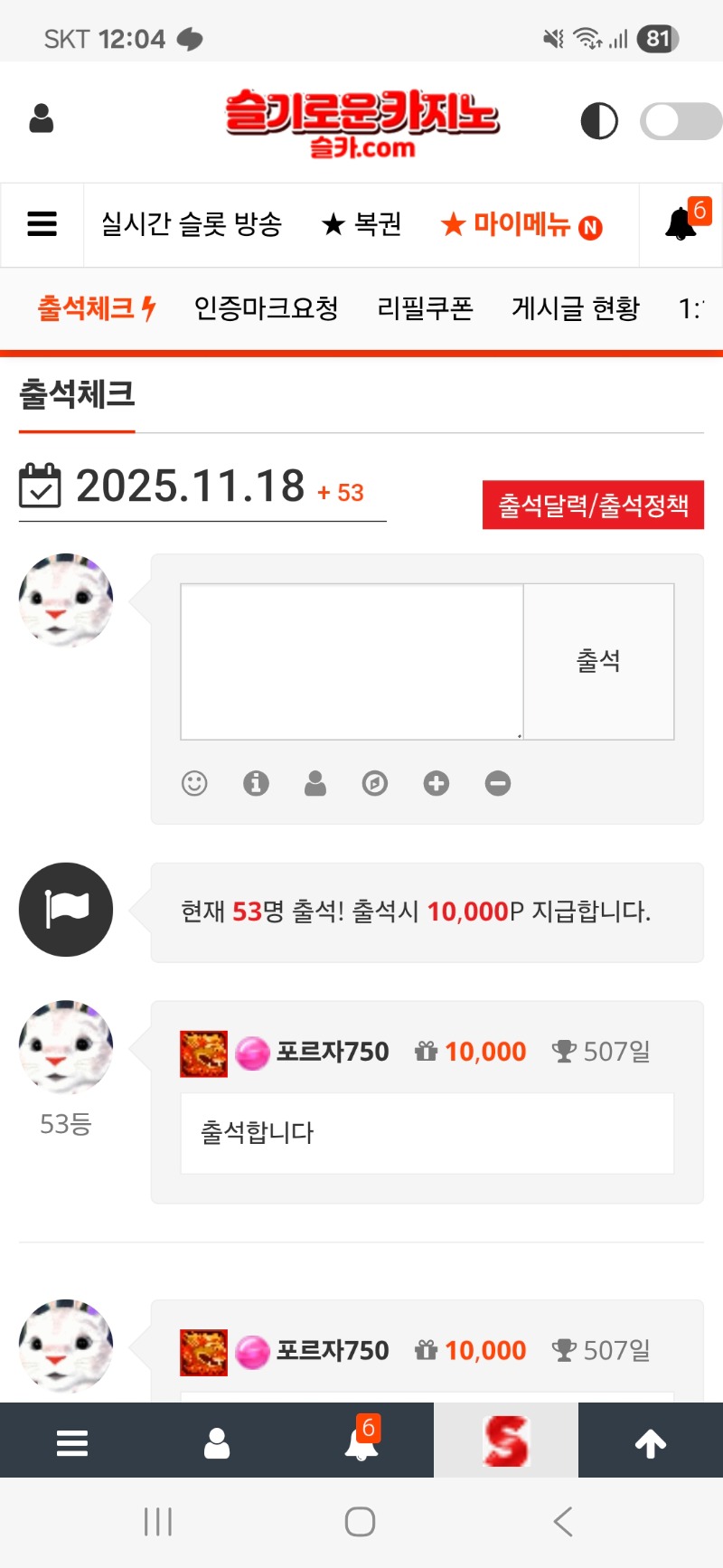Viewport: 723px width, 1568px height.
Task: Toggle the dark mode switch
Action: point(680,121)
